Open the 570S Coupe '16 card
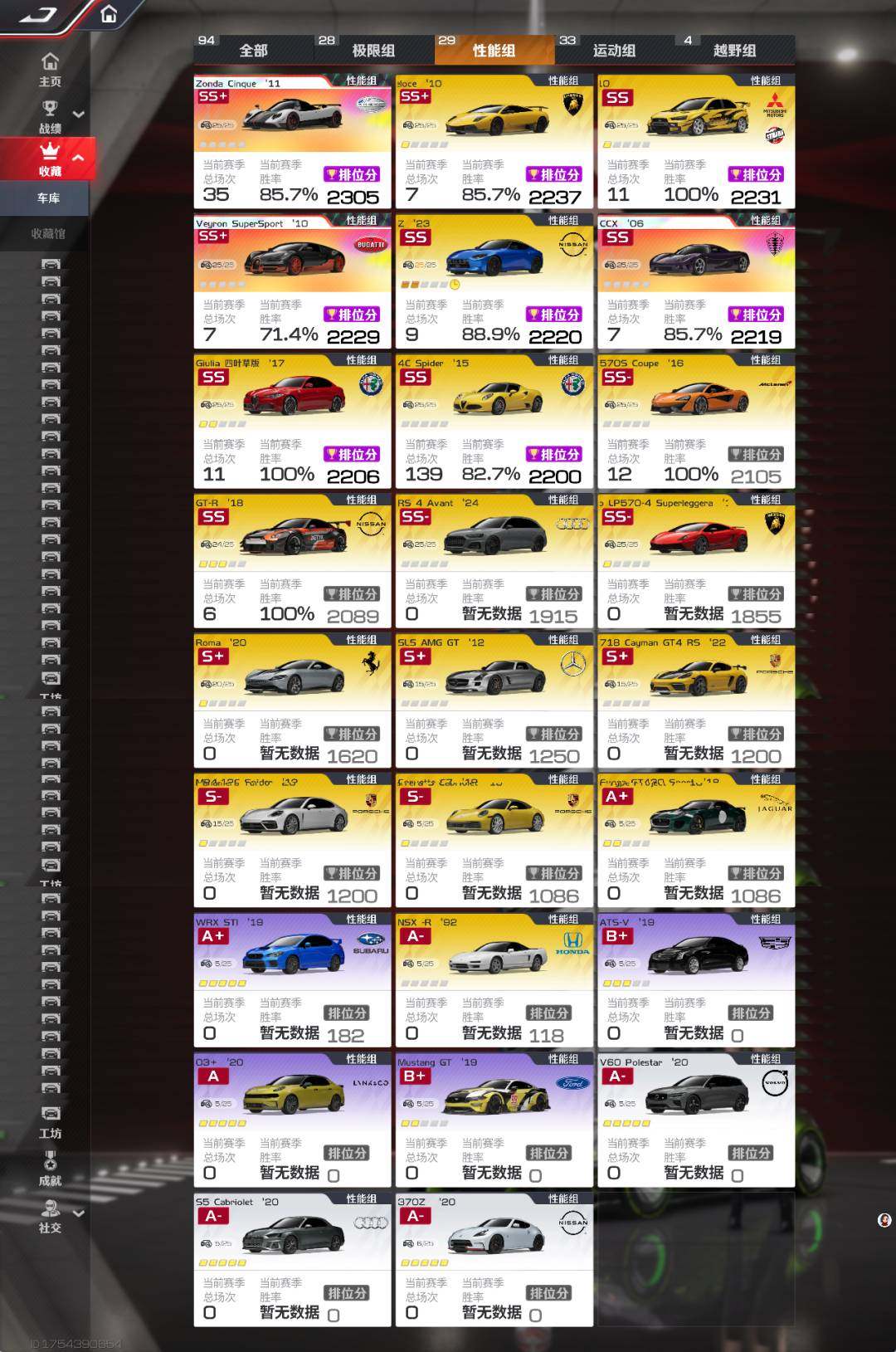This screenshot has width=896, height=1352. 696,421
